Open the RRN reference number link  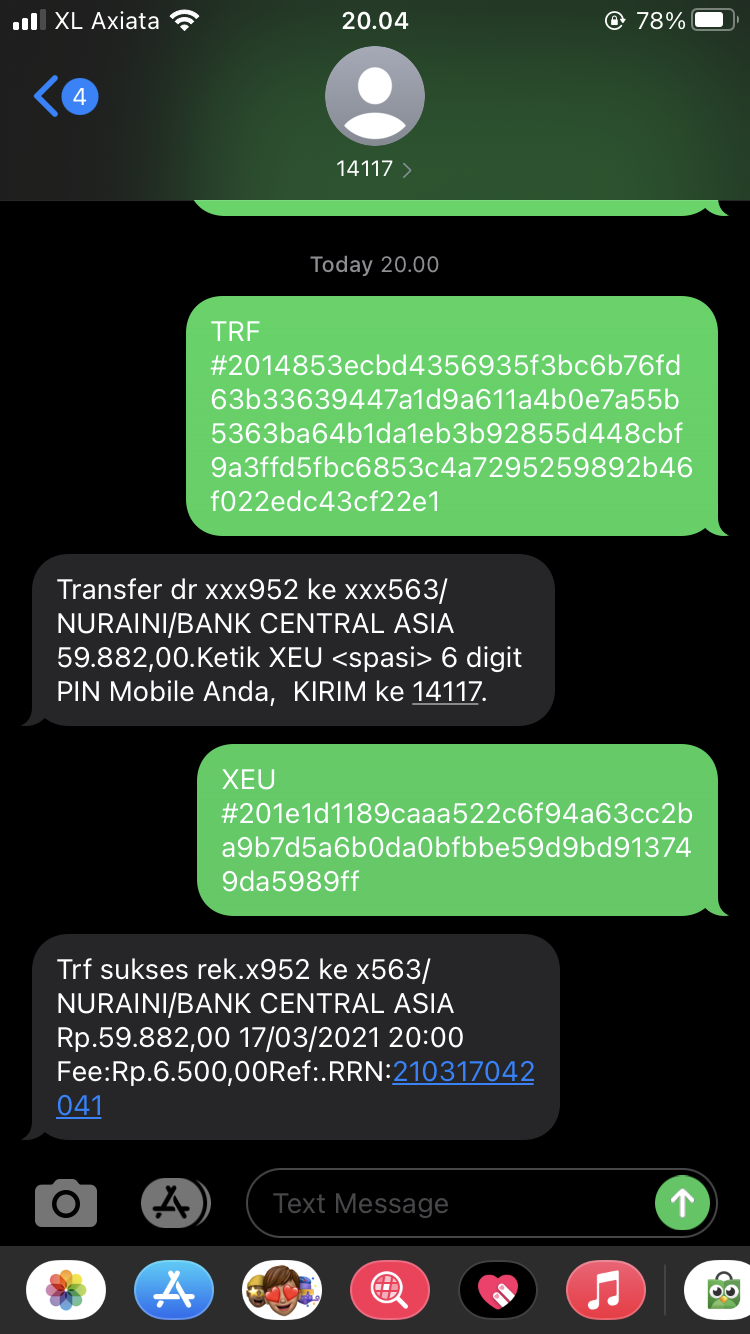tap(463, 1073)
